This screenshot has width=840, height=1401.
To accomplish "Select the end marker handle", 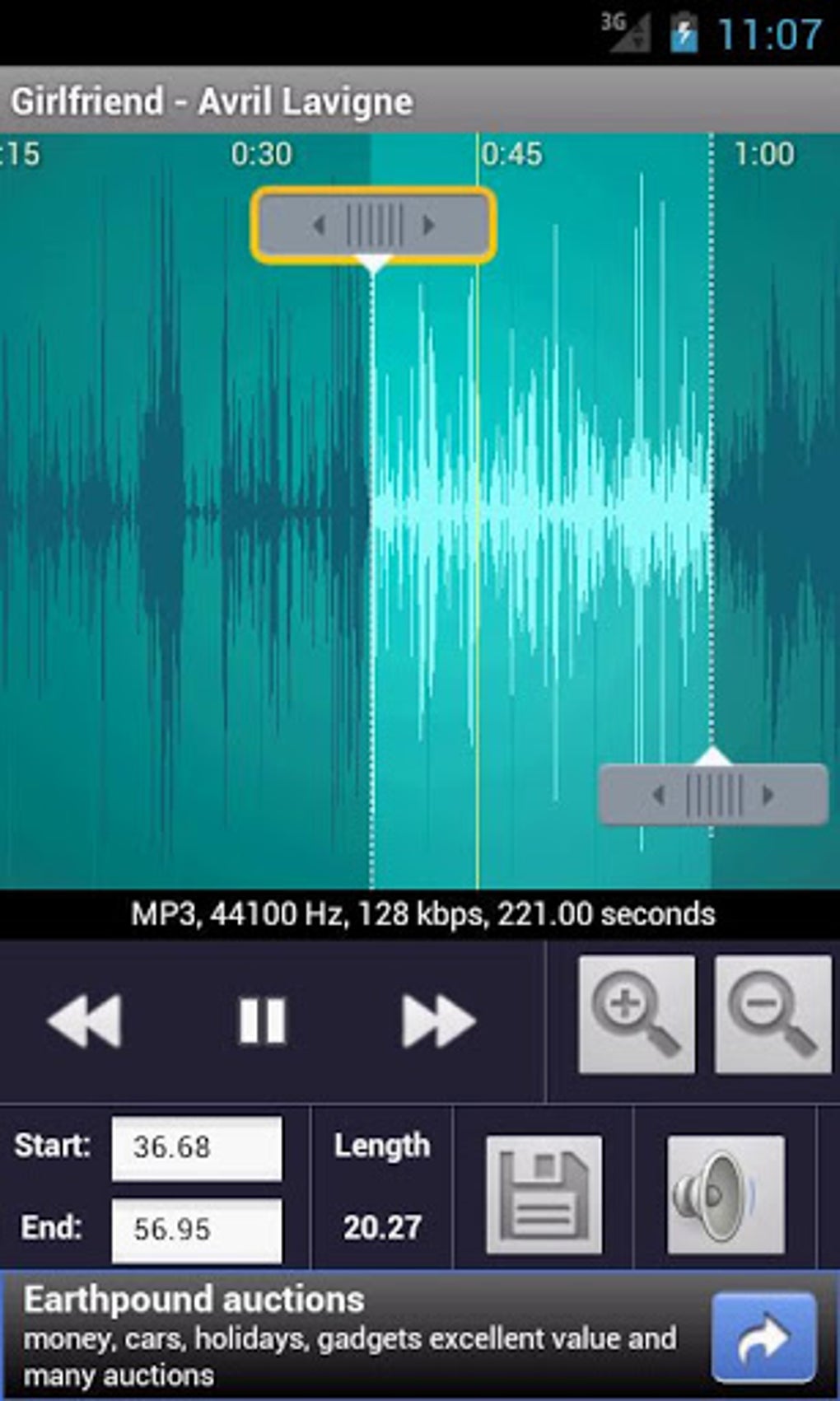I will point(713,795).
